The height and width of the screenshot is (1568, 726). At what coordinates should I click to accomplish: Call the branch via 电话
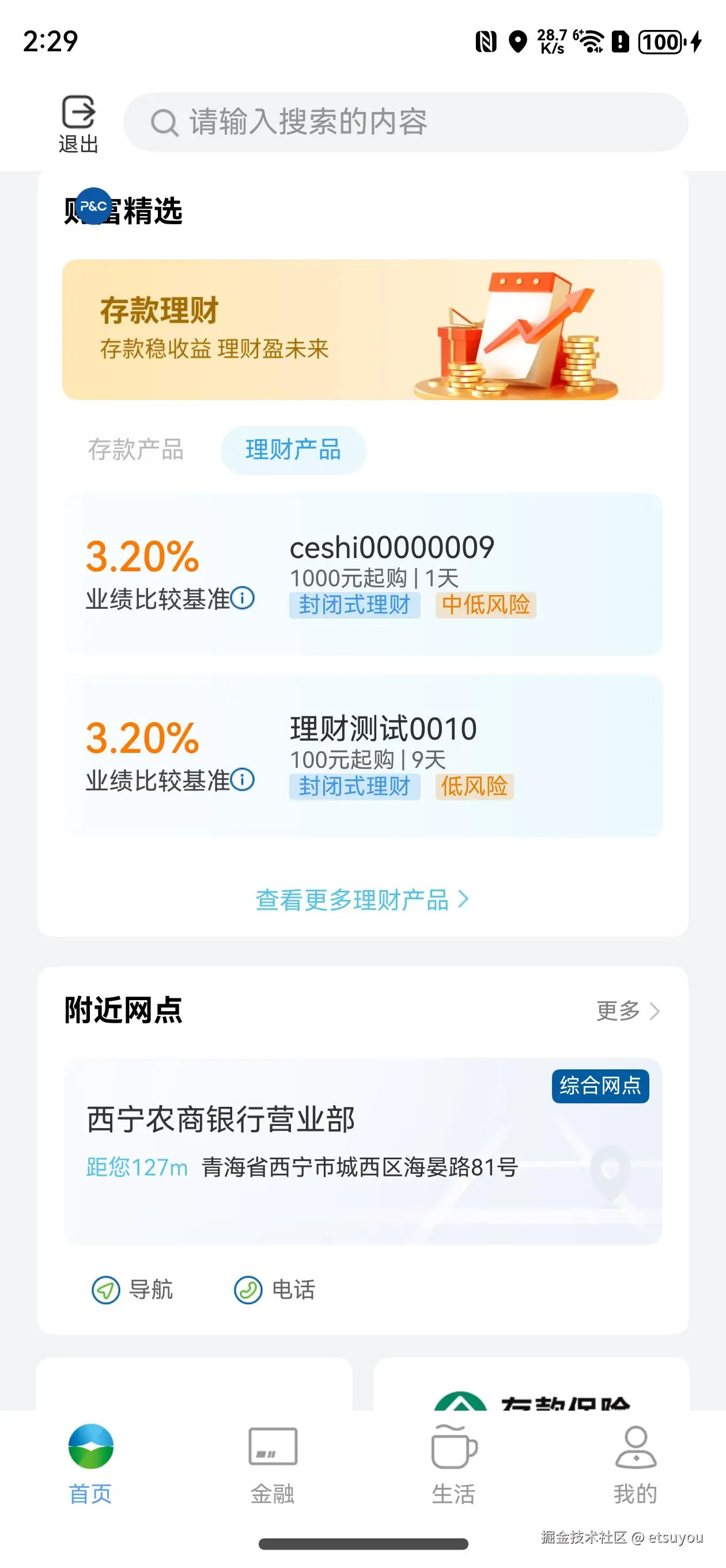pyautogui.click(x=275, y=1289)
